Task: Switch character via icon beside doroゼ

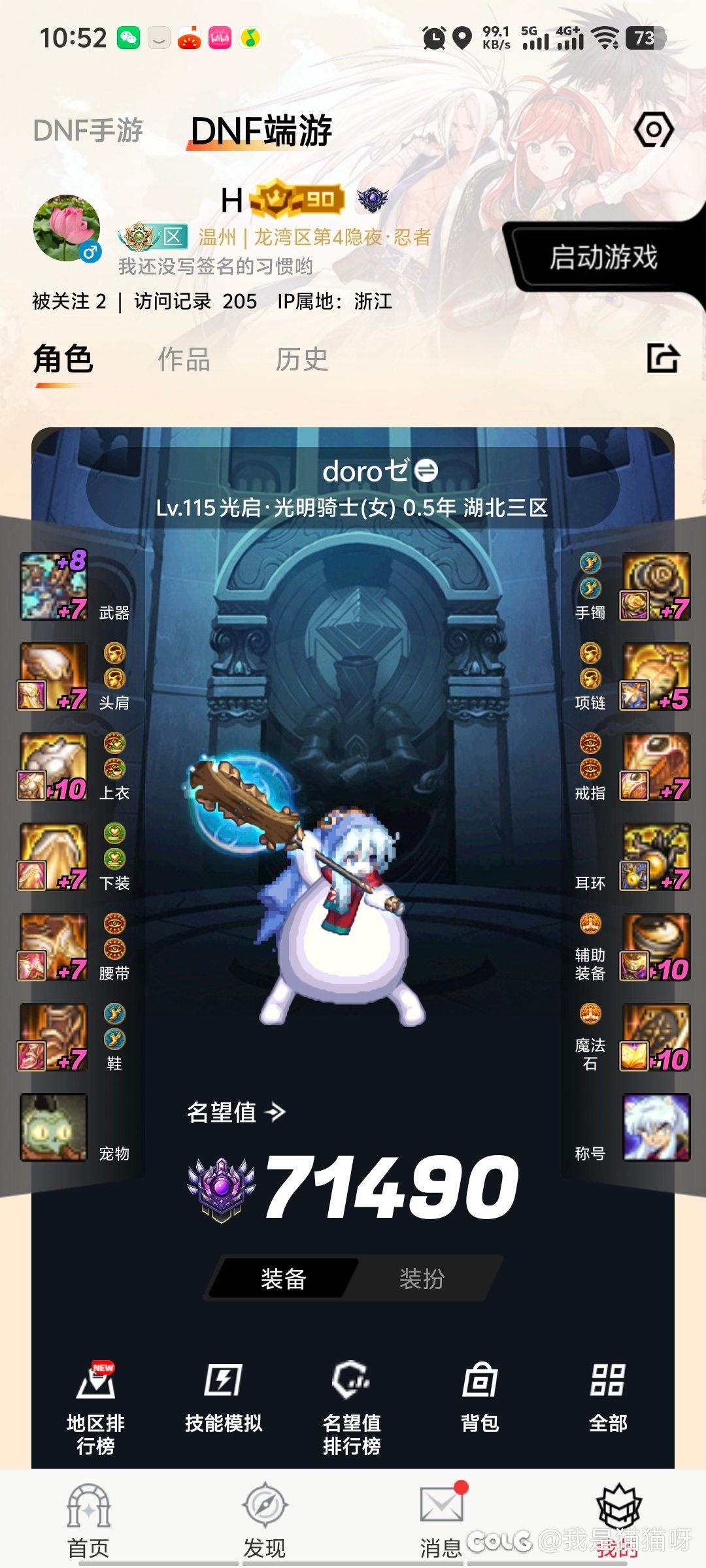Action: 426,470
